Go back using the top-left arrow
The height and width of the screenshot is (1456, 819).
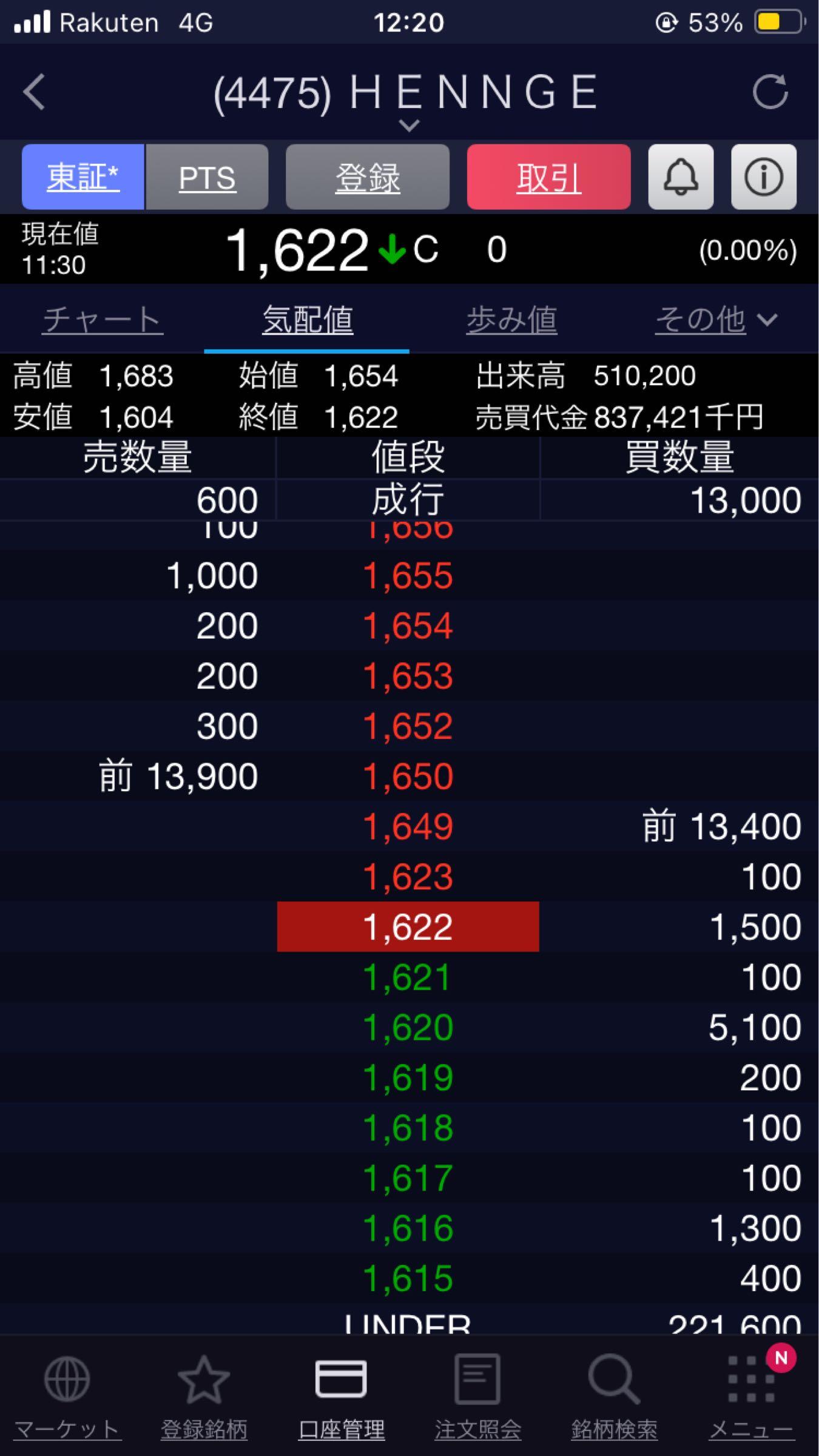34,92
